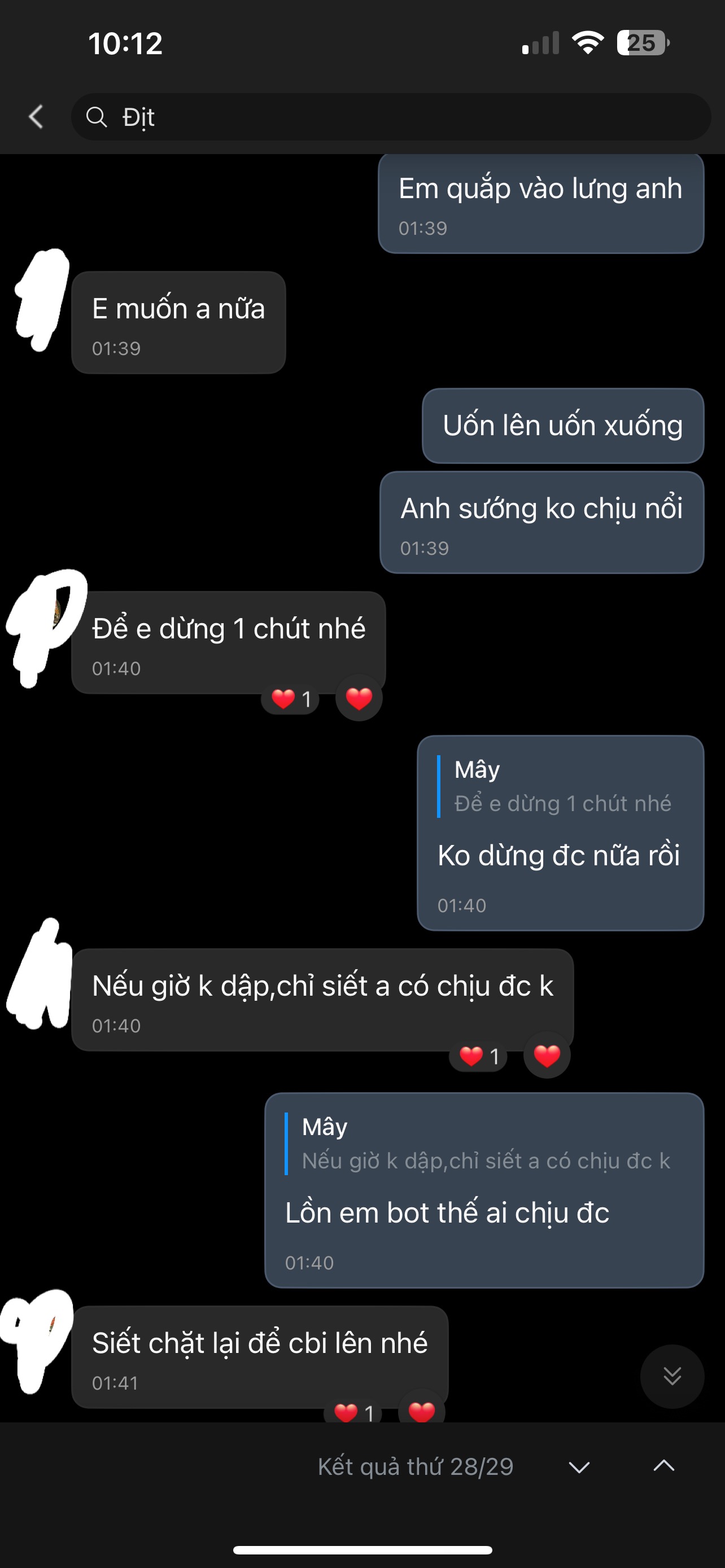View who reacted to 'Để e dừng 1 chút nhé'
Screen dimensions: 725x1568
(x=291, y=699)
